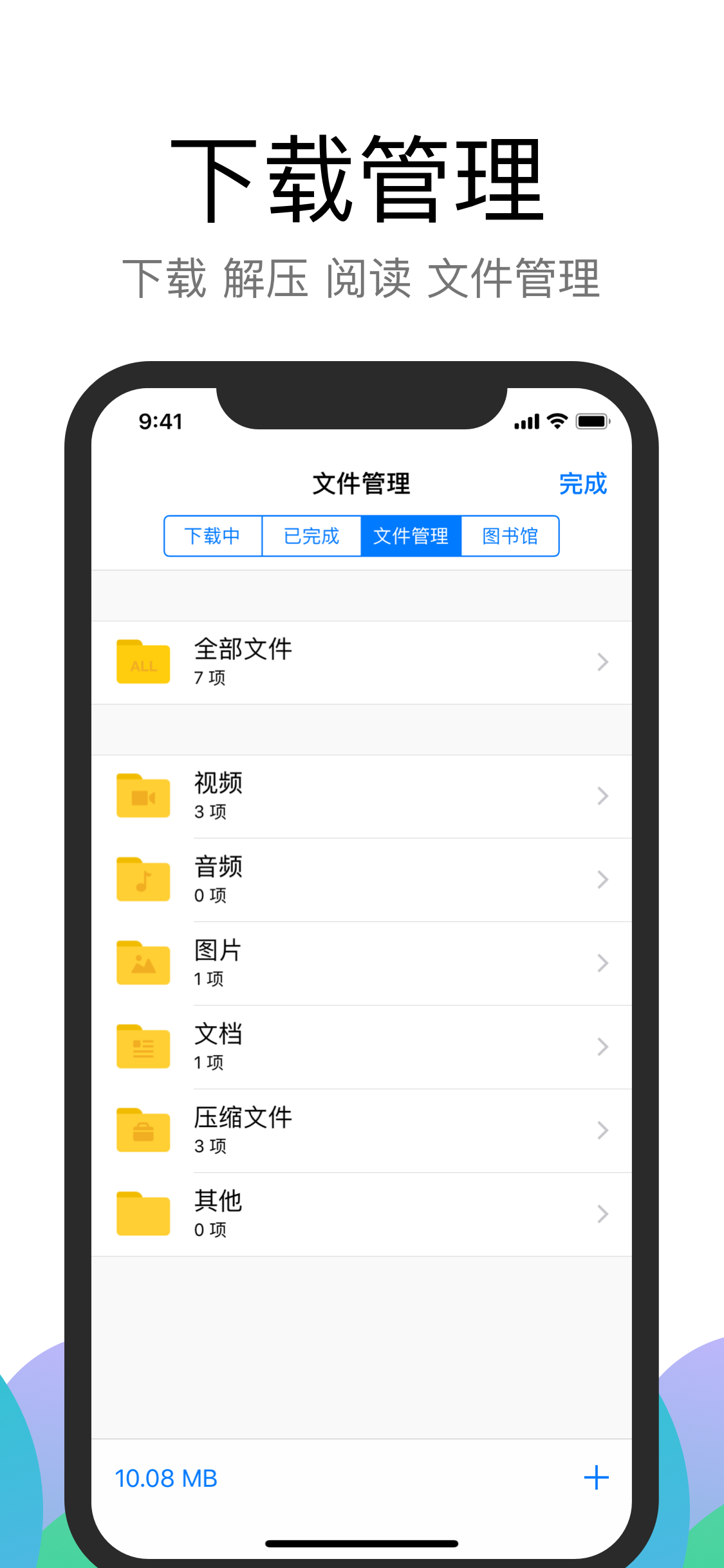This screenshot has height=1568, width=724.
Task: Switch to the 图书馆 tab
Action: click(x=510, y=536)
